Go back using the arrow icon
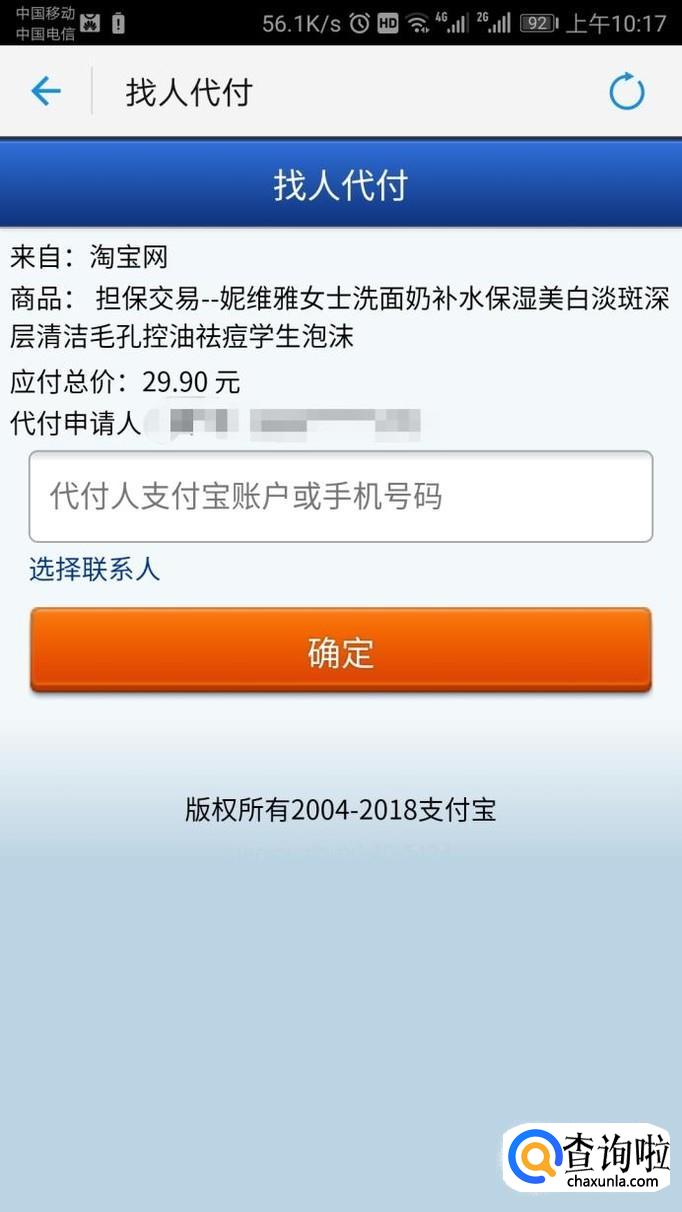The width and height of the screenshot is (682, 1212). pyautogui.click(x=46, y=92)
